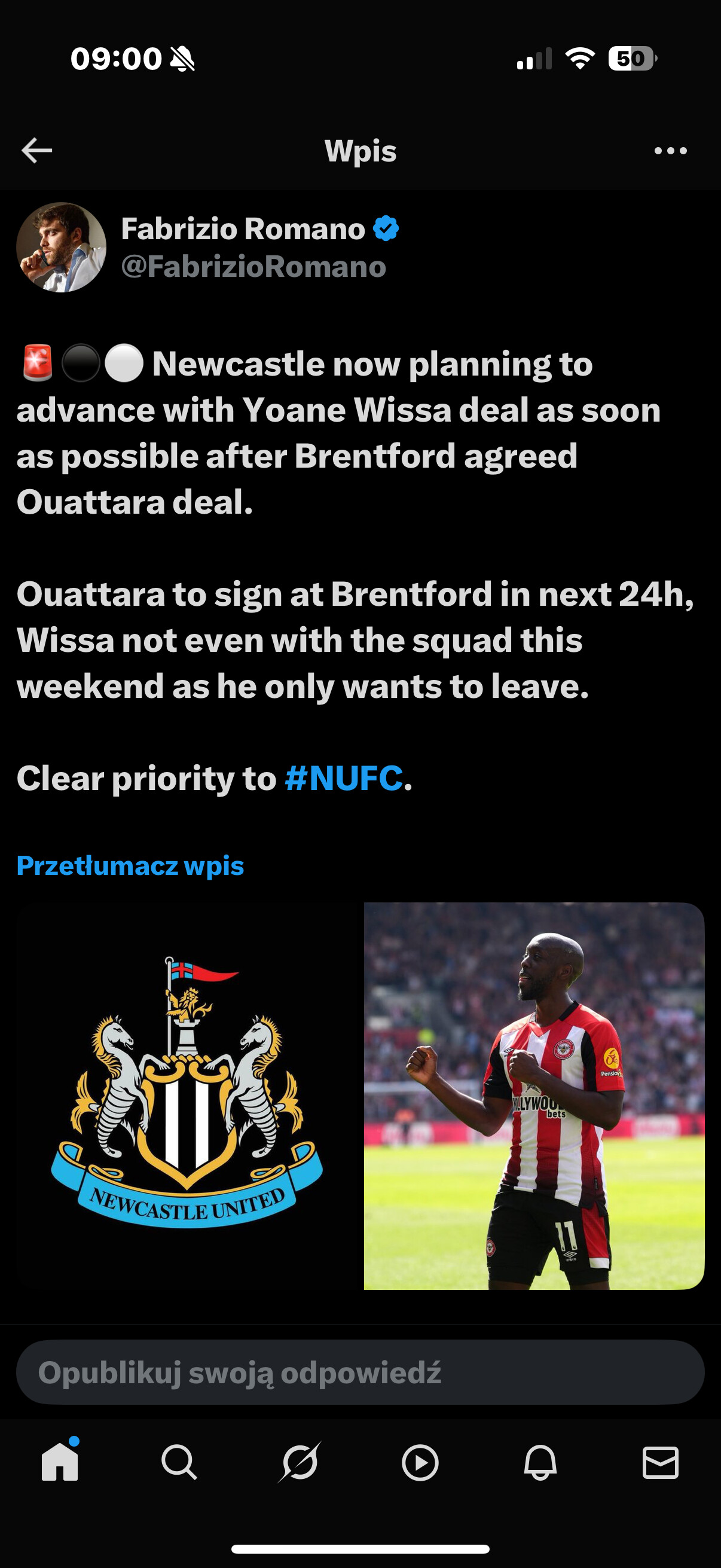Image resolution: width=721 pixels, height=1568 pixels.
Task: Switch to the Home tab
Action: point(60,1462)
